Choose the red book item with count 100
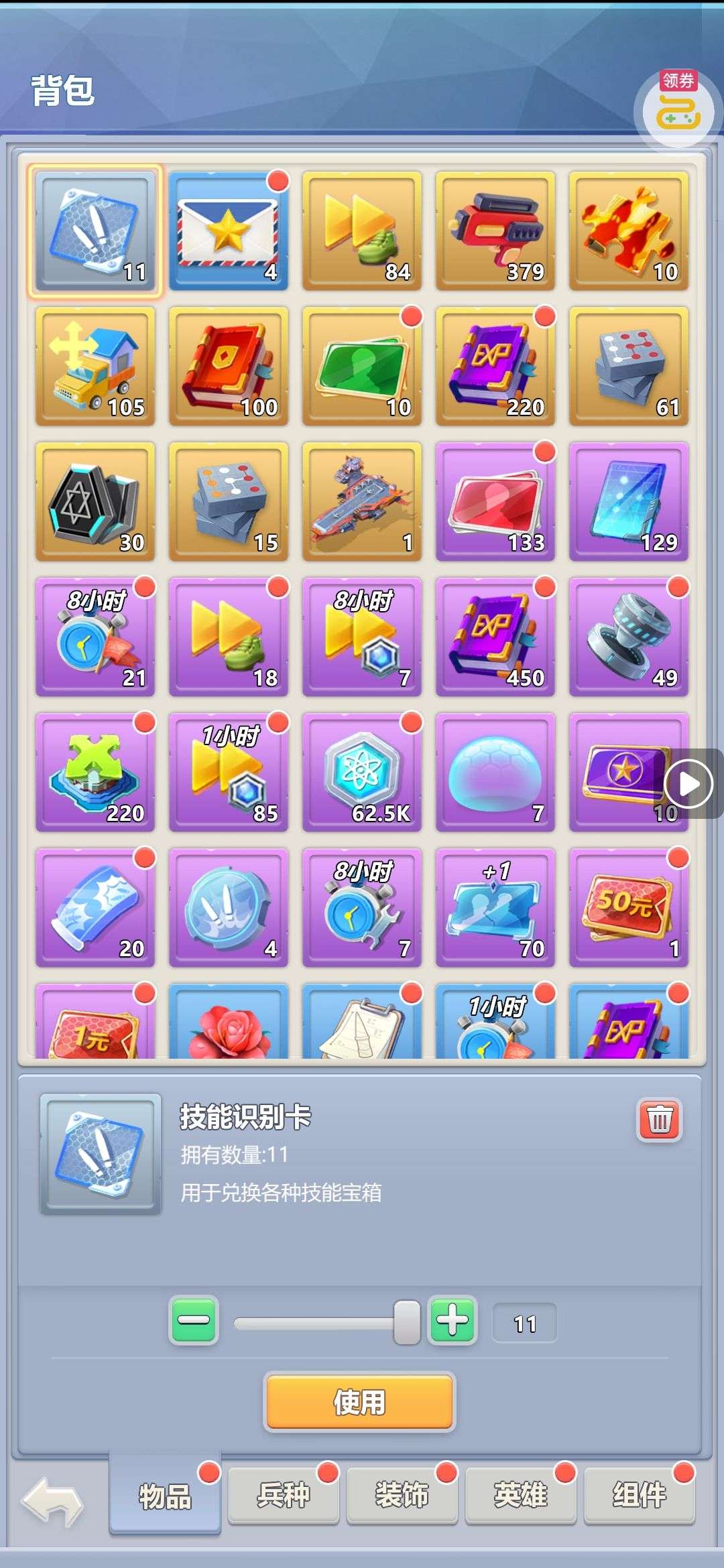This screenshot has width=724, height=1568. (x=228, y=367)
